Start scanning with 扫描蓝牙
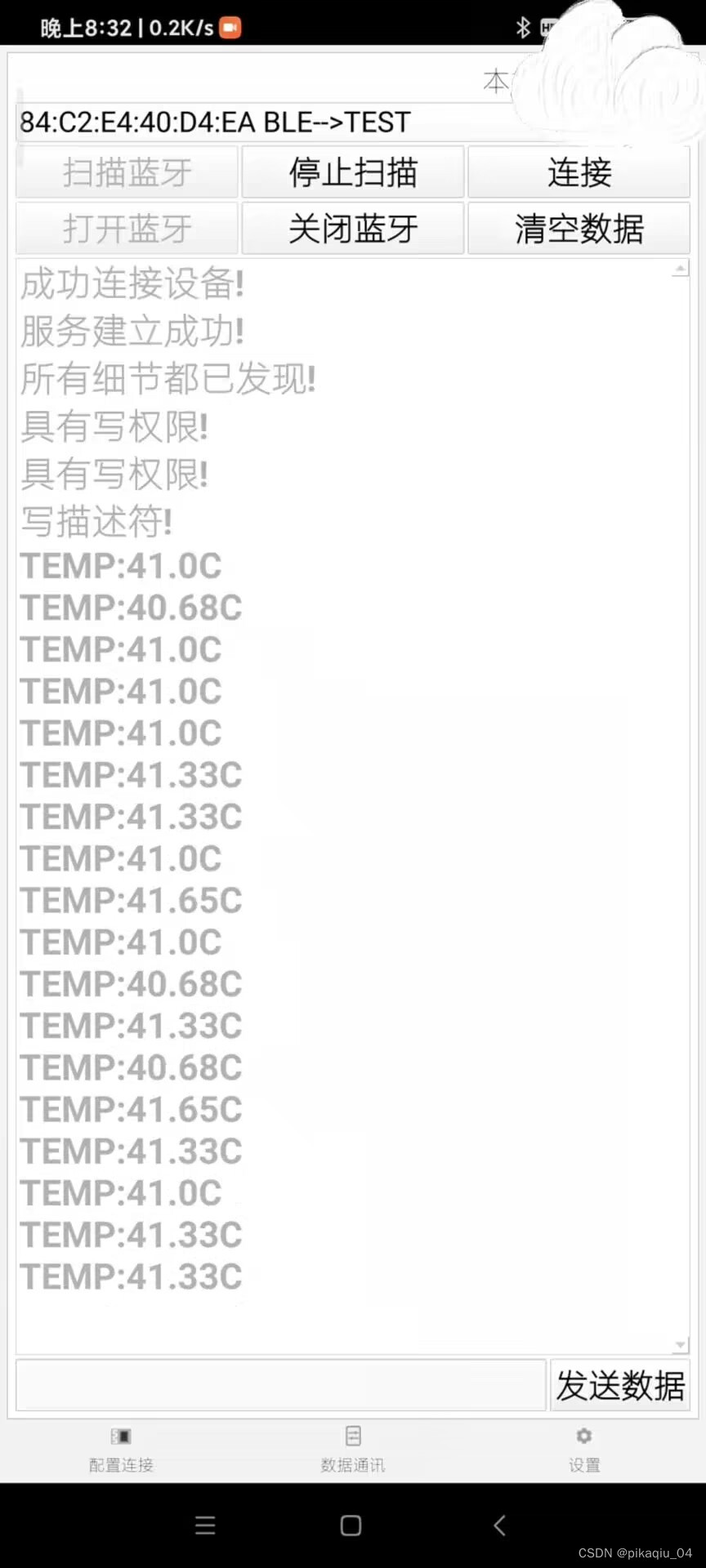The height and width of the screenshot is (1568, 706). [127, 172]
